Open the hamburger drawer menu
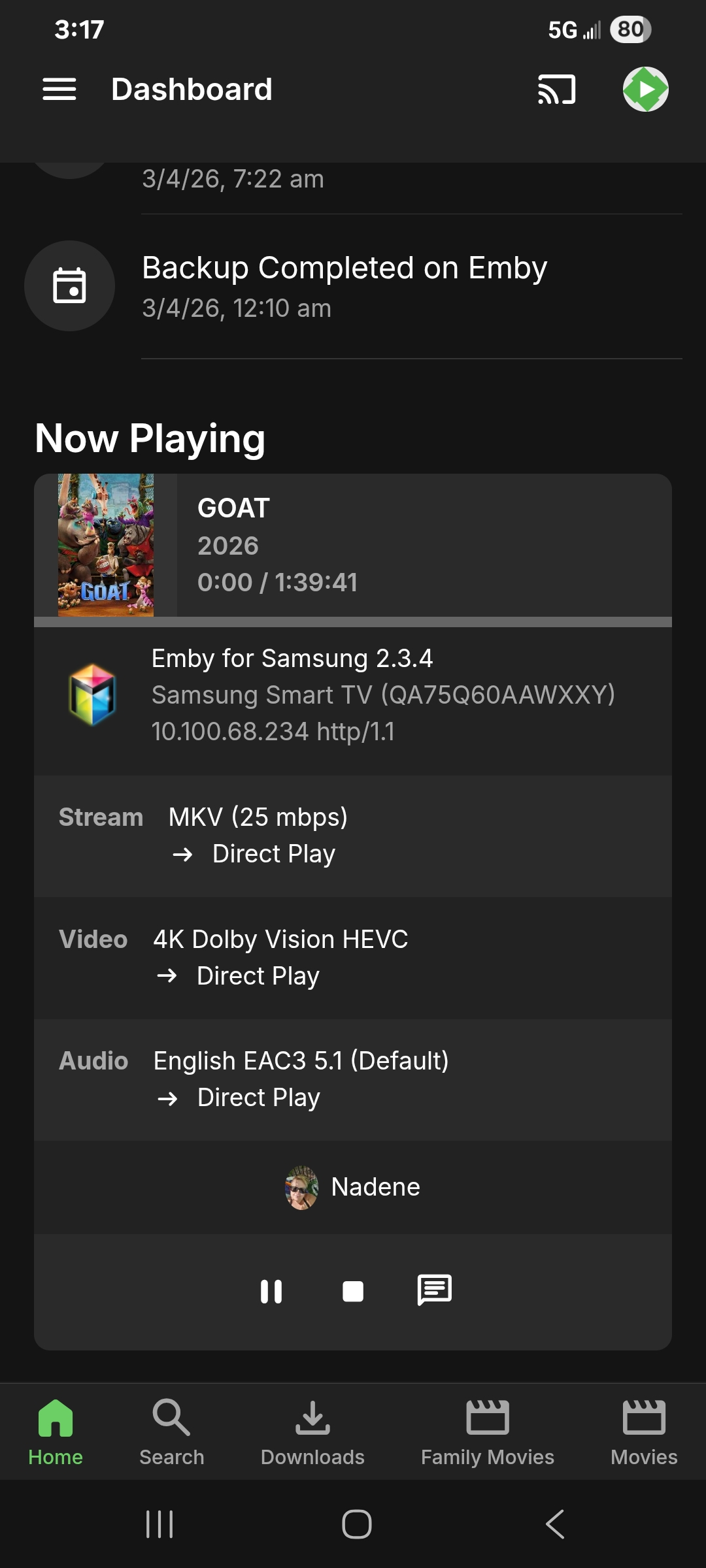 (59, 90)
